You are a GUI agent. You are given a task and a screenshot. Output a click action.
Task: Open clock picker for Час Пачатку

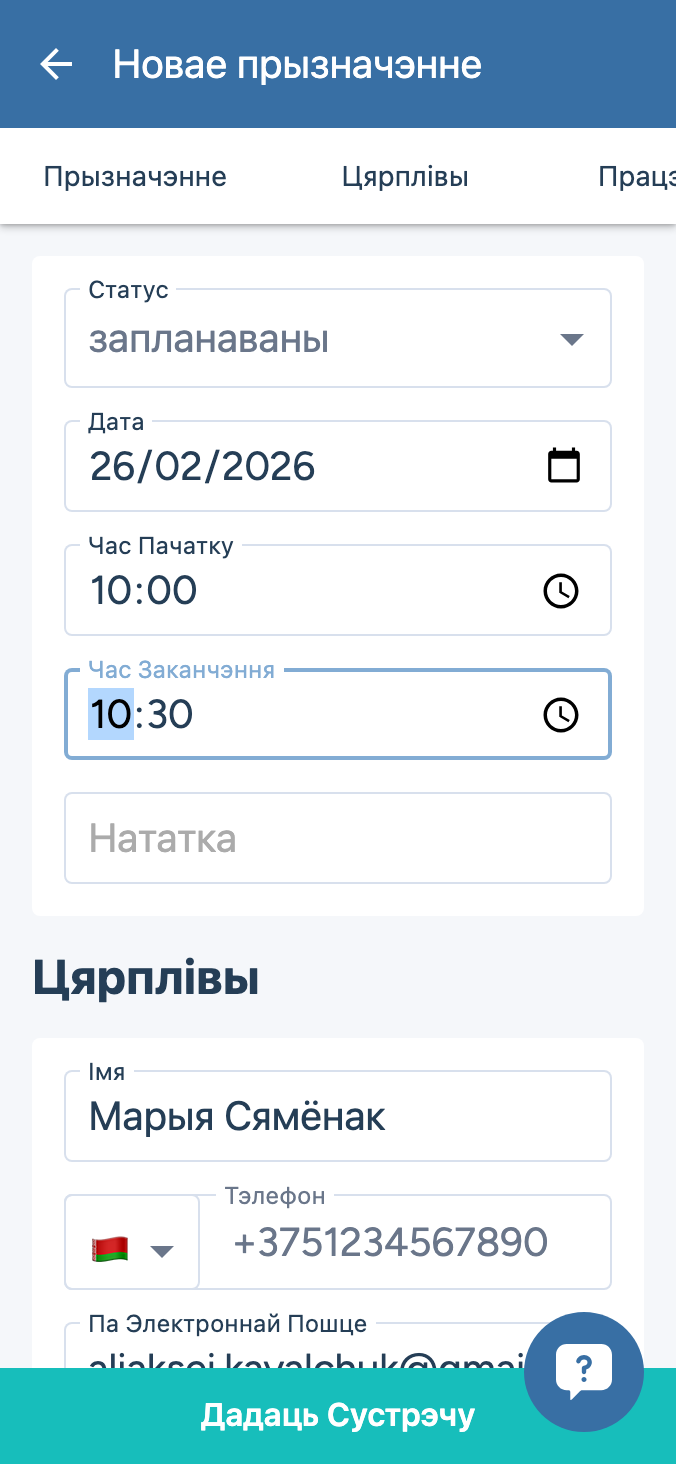click(x=561, y=591)
